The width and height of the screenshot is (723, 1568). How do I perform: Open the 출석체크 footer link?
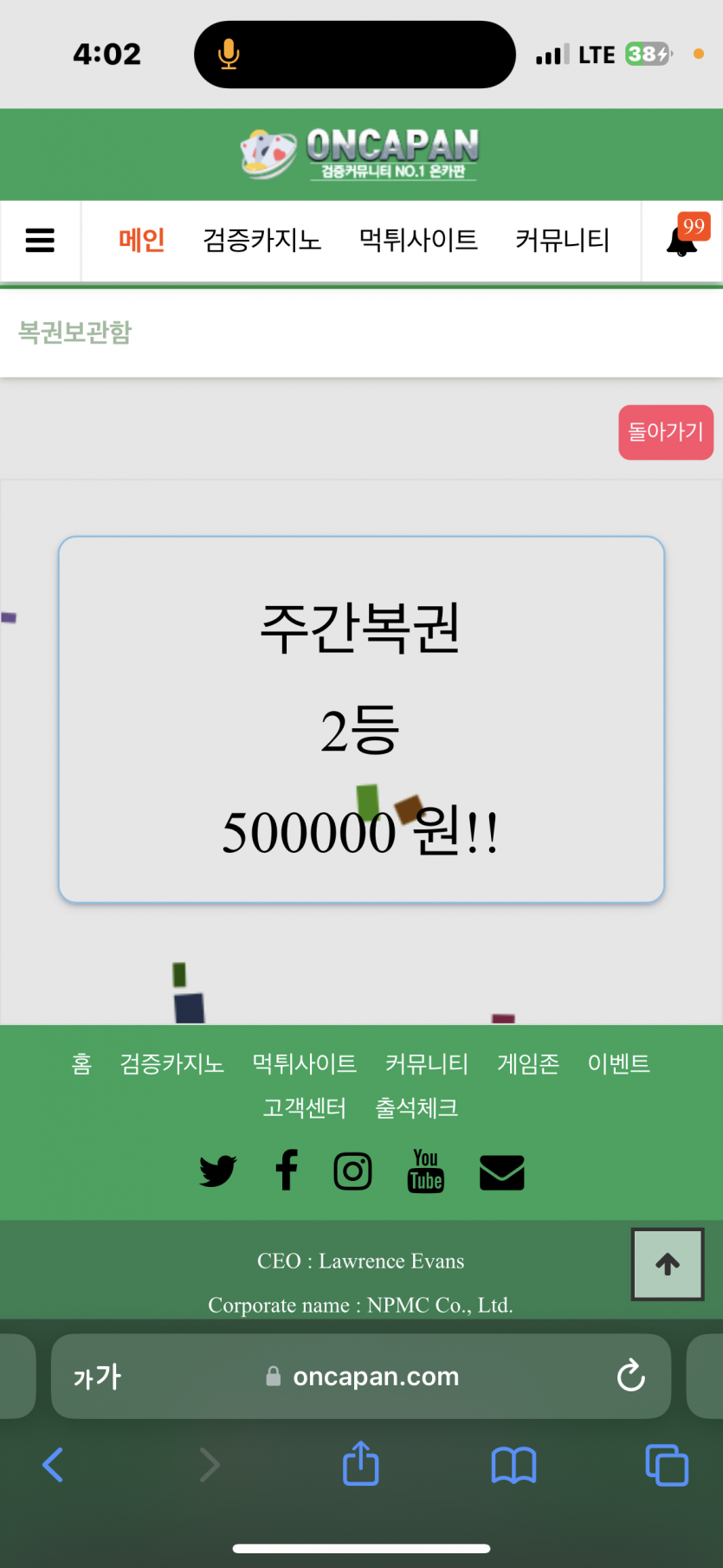(x=416, y=1107)
